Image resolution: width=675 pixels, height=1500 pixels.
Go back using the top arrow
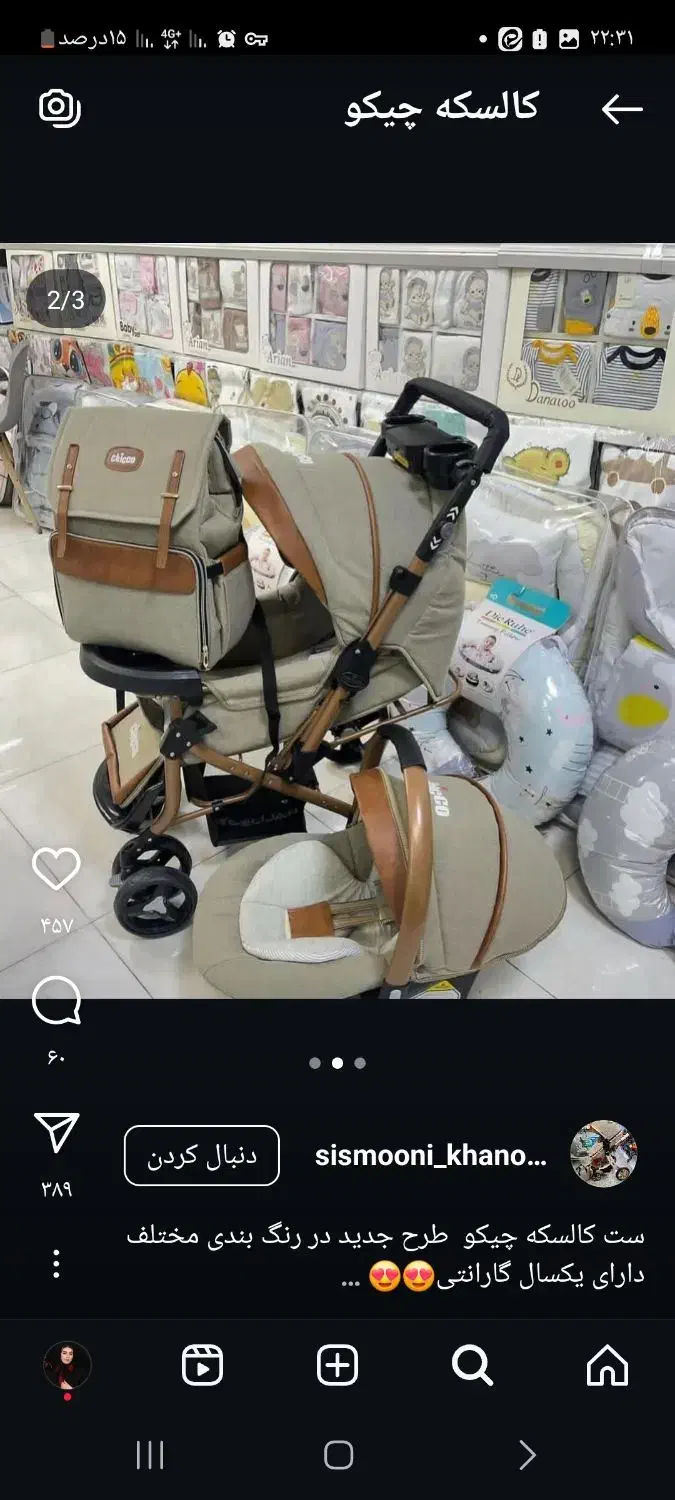coord(621,109)
